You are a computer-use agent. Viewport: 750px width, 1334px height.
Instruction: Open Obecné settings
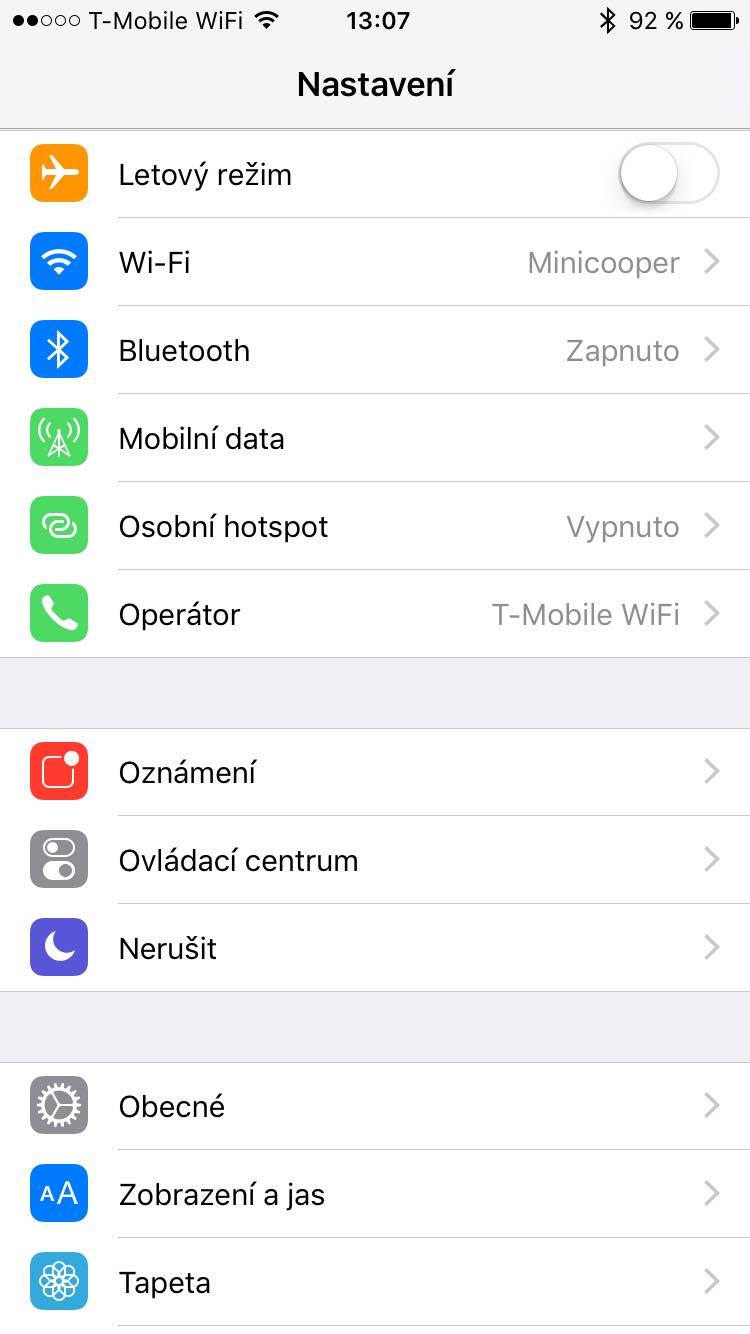pyautogui.click(x=375, y=1106)
